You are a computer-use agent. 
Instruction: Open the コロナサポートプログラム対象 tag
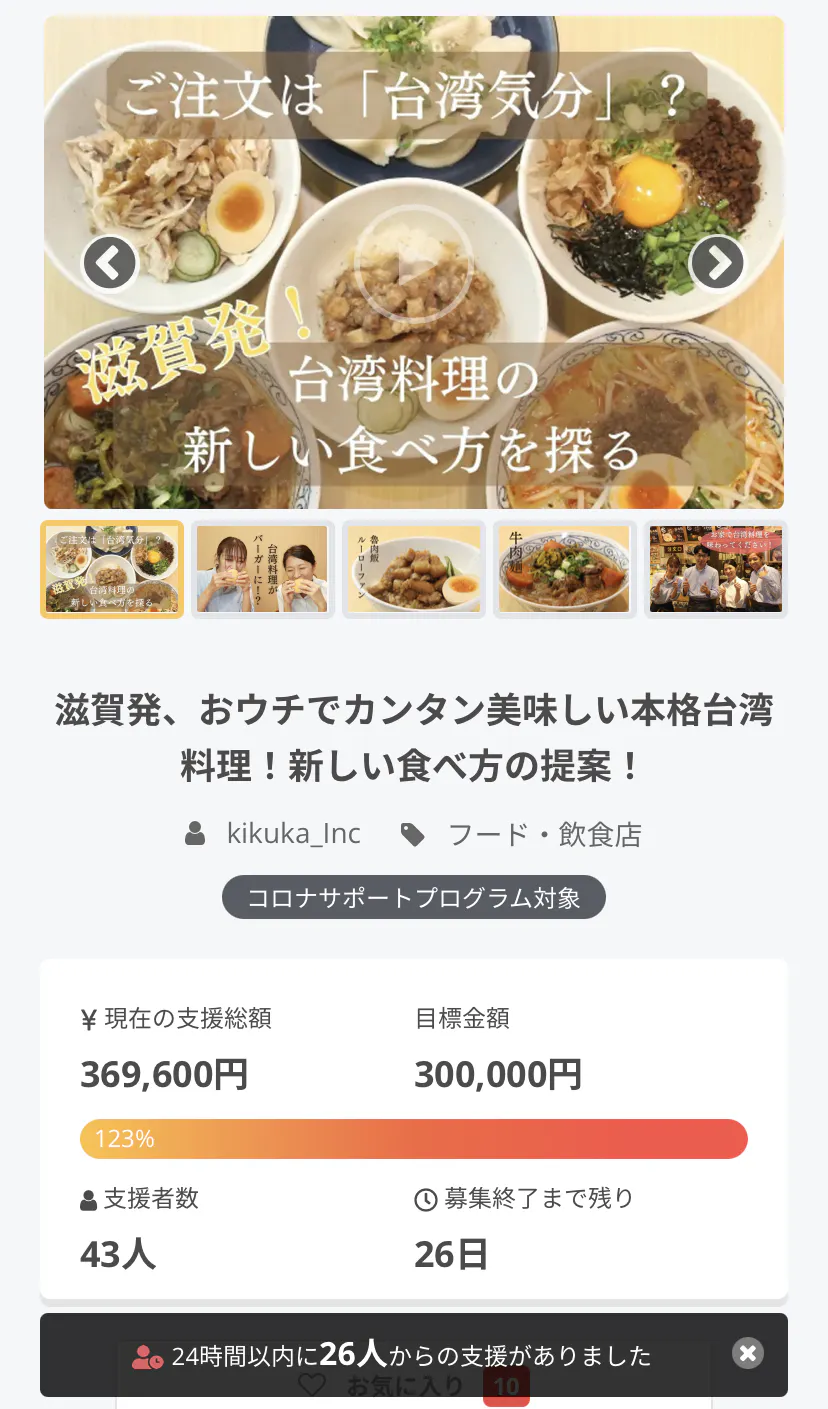click(414, 897)
